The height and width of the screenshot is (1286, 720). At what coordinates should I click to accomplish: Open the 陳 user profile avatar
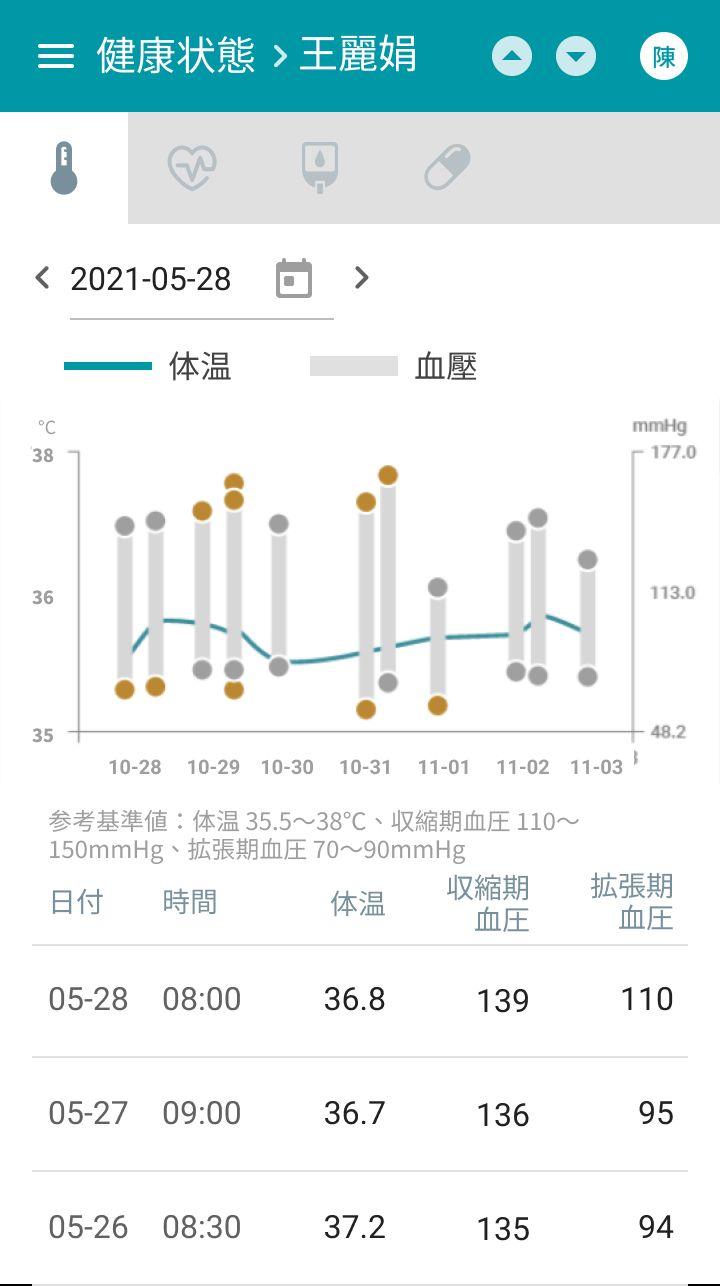click(x=664, y=56)
